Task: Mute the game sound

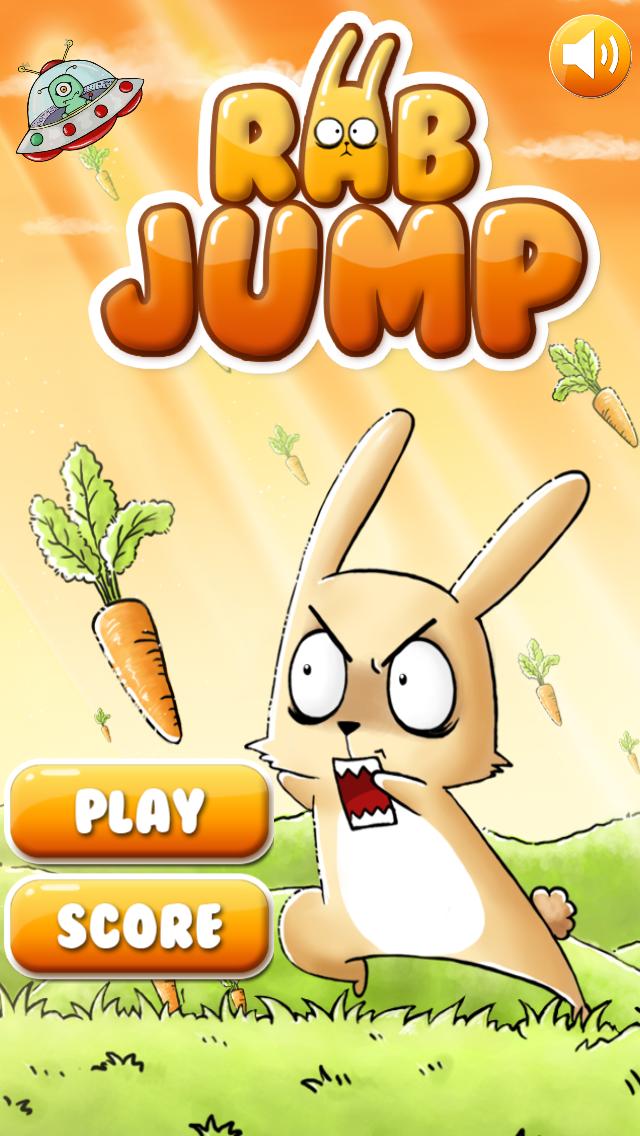Action: (589, 56)
